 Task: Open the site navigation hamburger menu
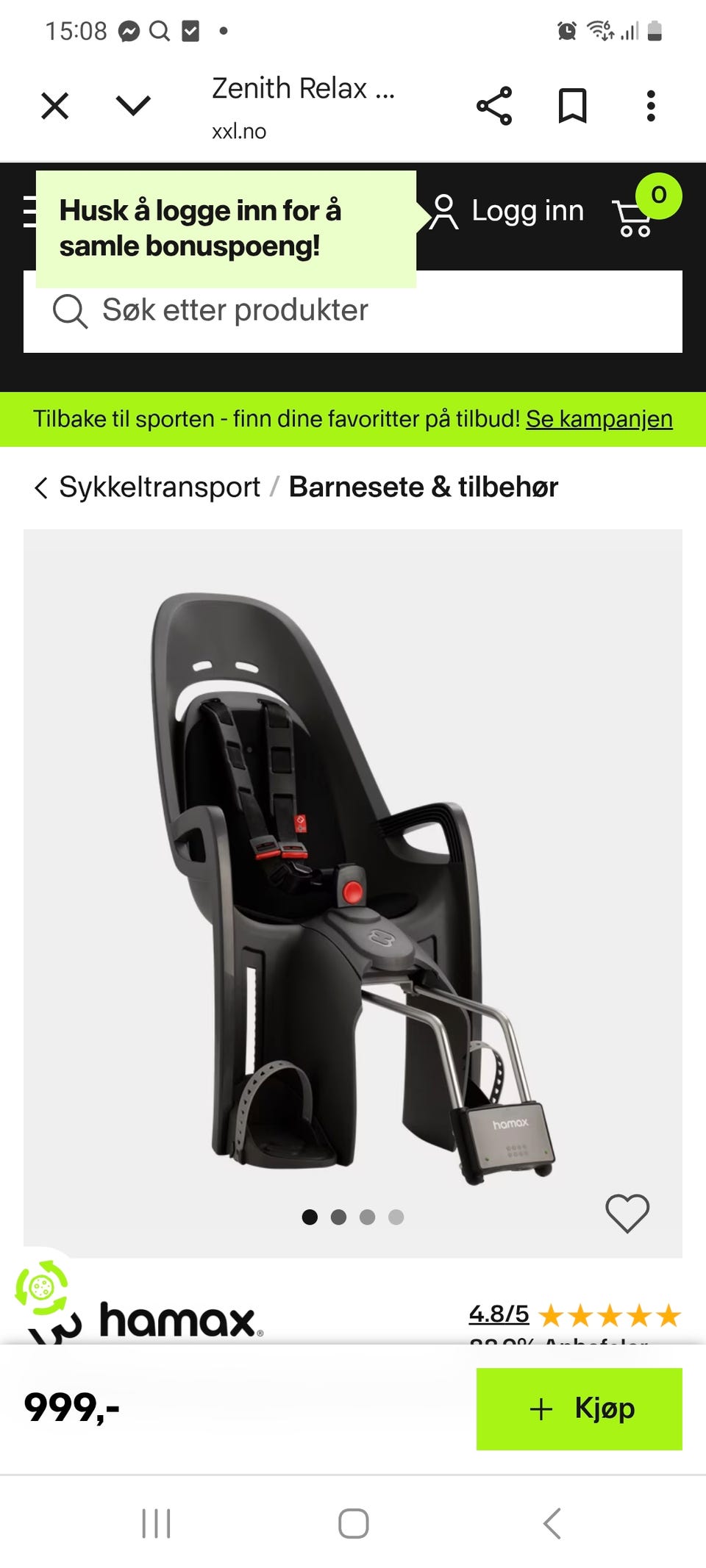(29, 210)
